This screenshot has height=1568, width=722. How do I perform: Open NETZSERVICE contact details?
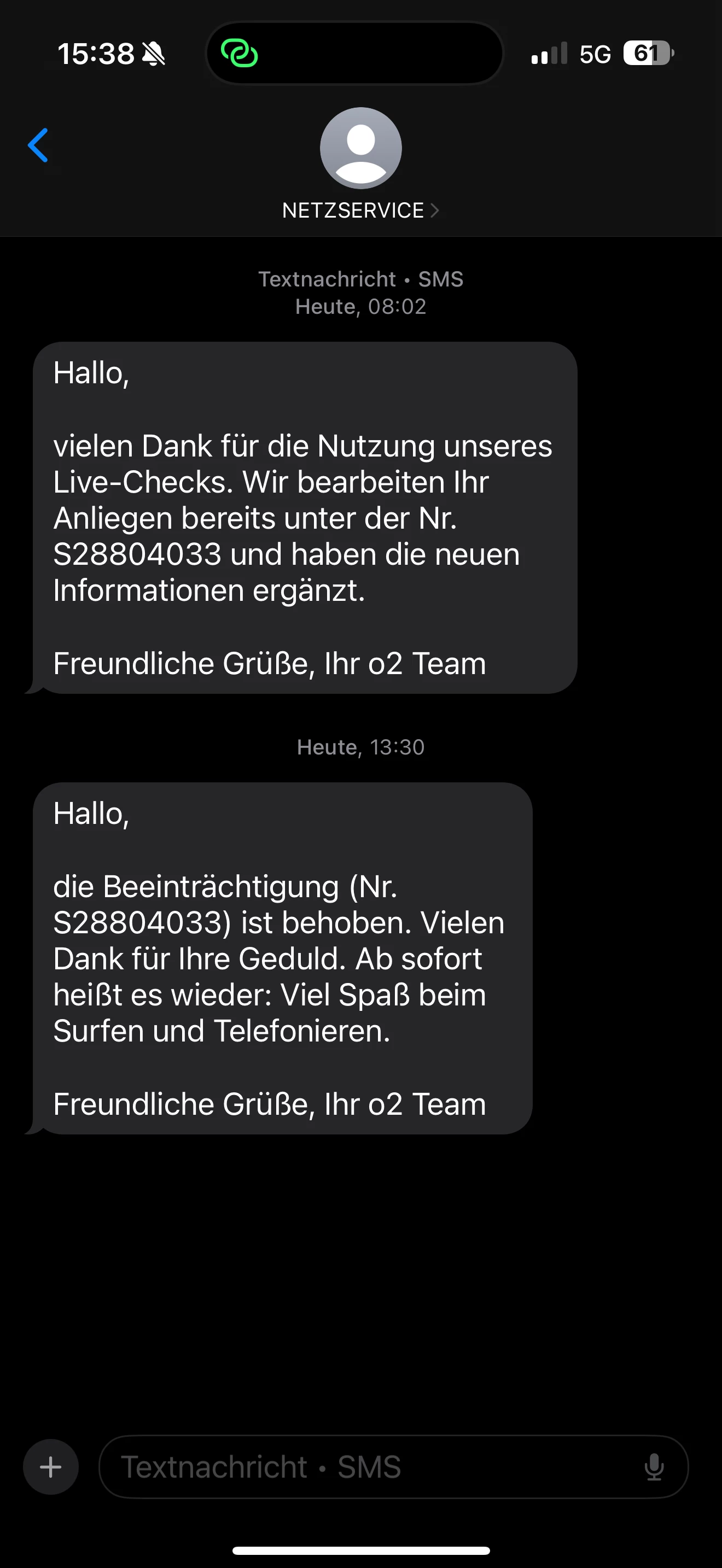360,210
